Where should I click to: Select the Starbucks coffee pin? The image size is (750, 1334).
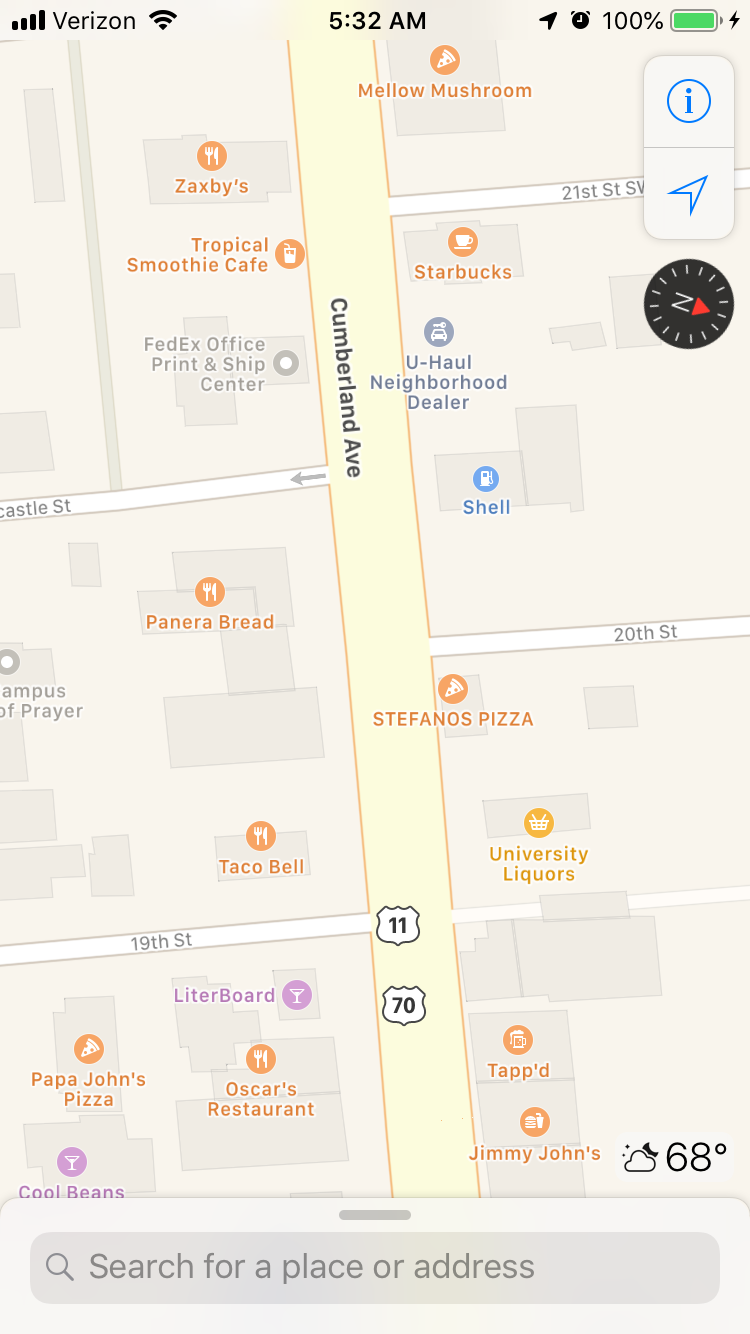pyautogui.click(x=462, y=240)
